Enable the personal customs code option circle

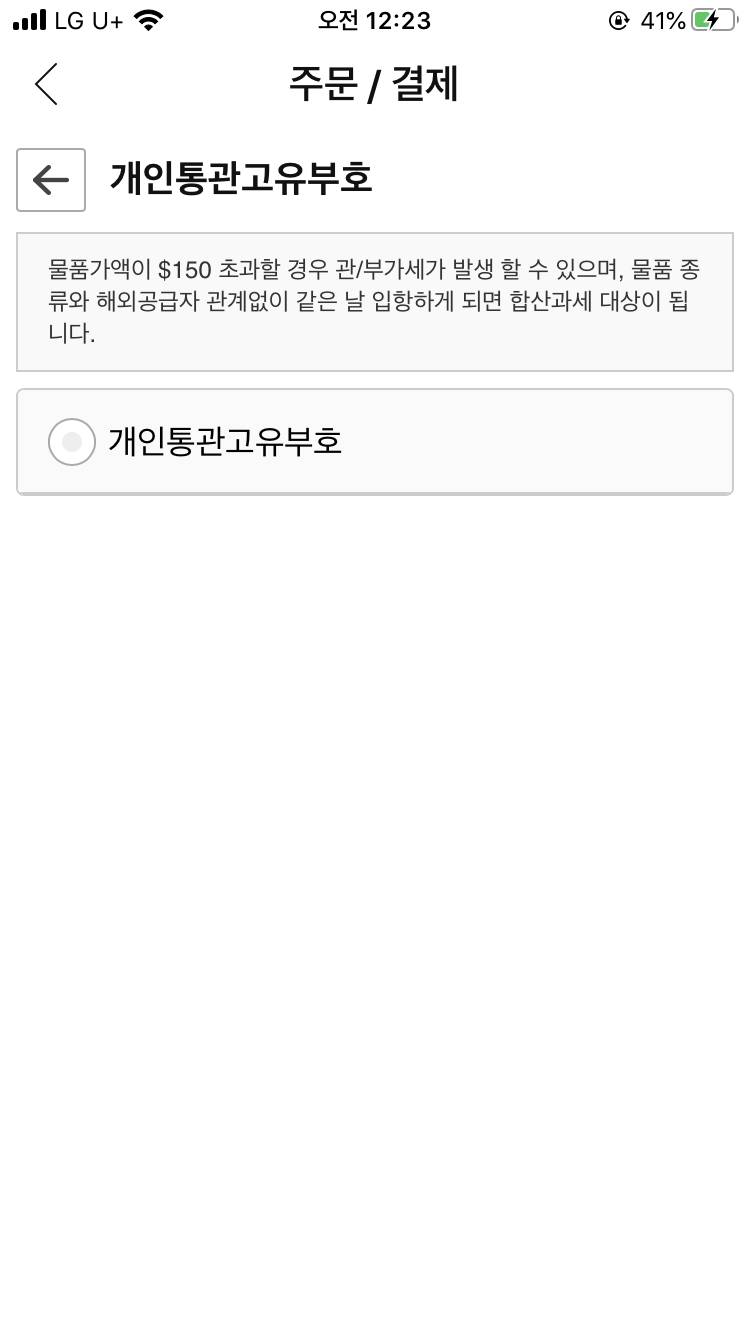click(x=72, y=442)
